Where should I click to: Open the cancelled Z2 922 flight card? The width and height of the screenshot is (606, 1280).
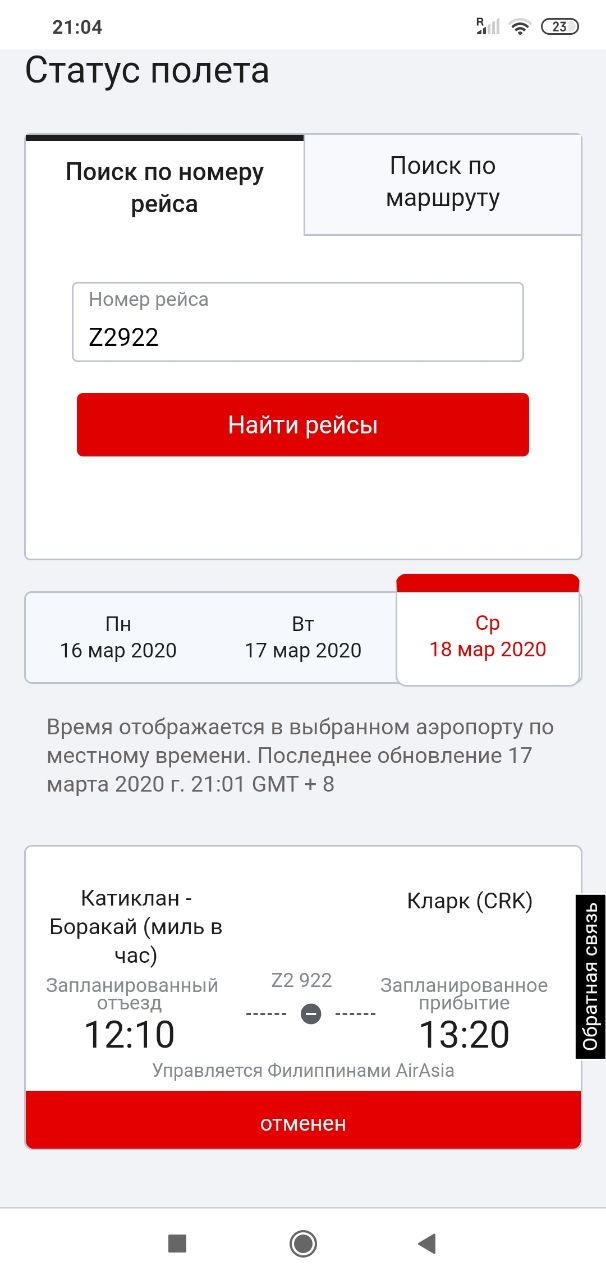(303, 998)
